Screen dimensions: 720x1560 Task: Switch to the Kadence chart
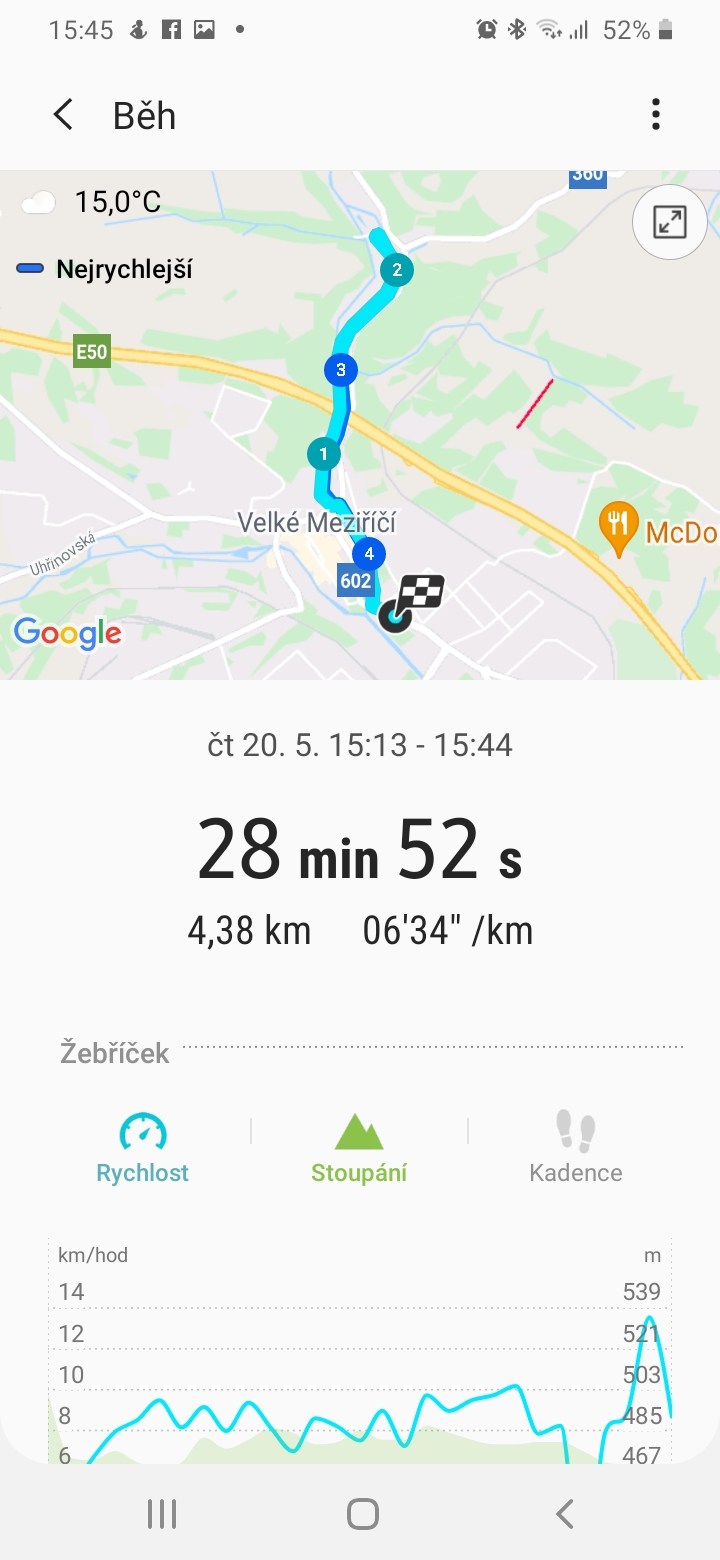pyautogui.click(x=576, y=1147)
